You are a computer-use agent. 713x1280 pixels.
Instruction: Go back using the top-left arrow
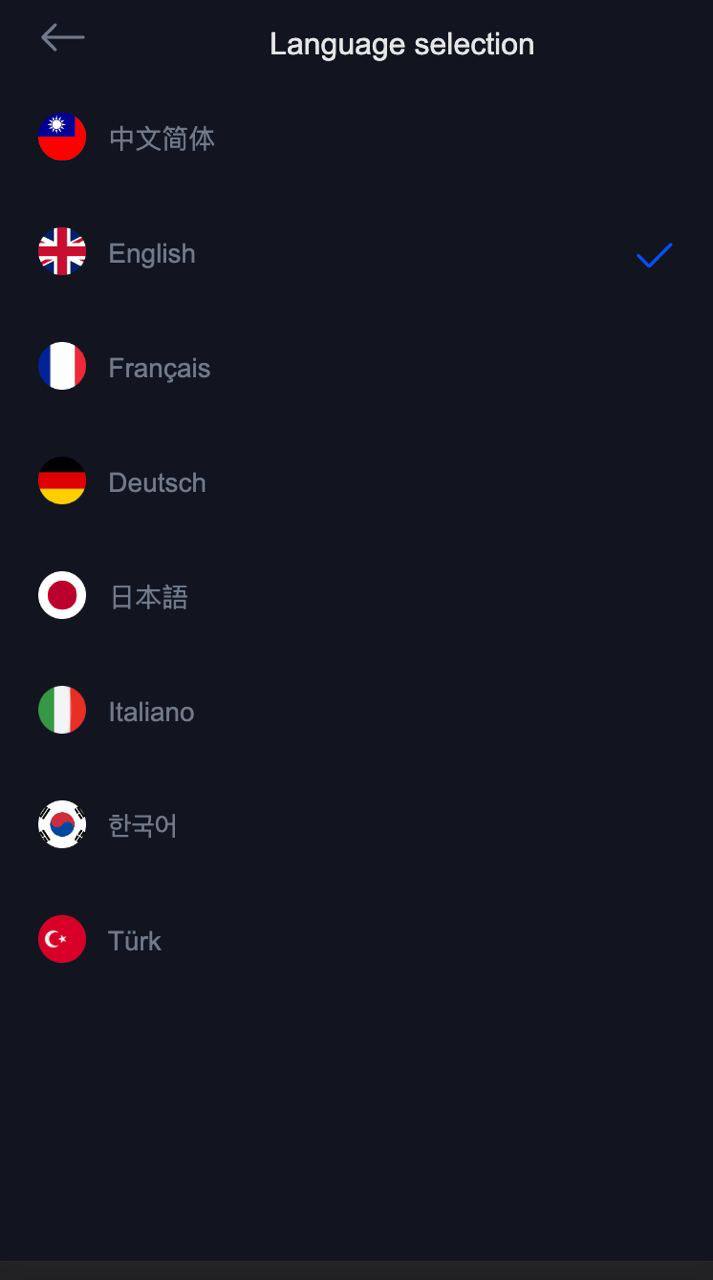(62, 38)
